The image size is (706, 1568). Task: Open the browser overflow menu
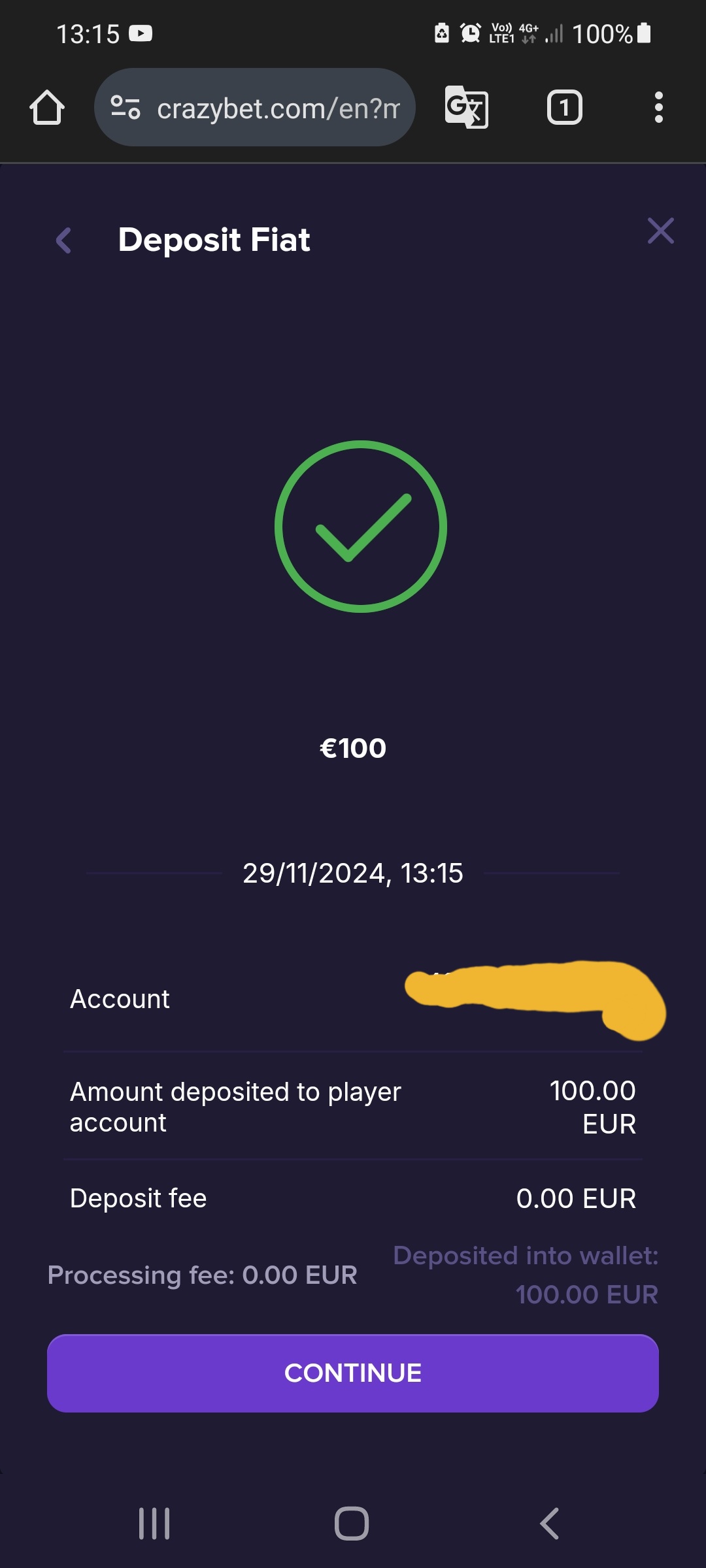(659, 107)
